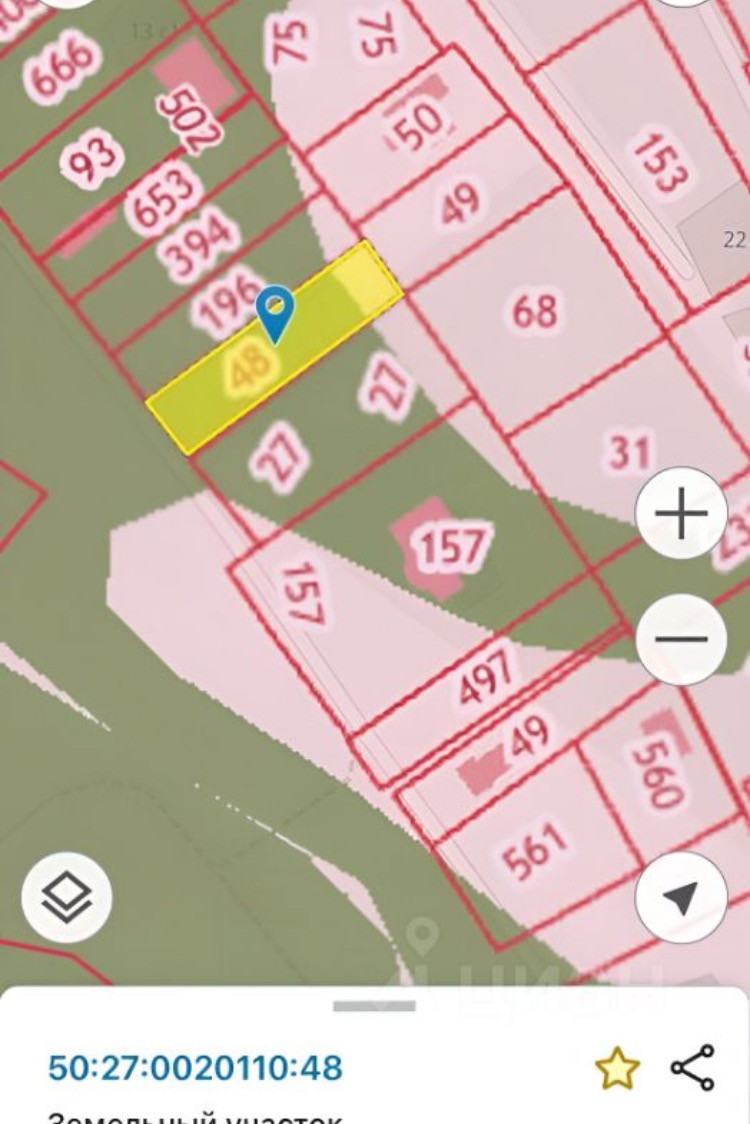Tap the bottom sheet drag handle
The width and height of the screenshot is (750, 1124).
click(x=374, y=1005)
